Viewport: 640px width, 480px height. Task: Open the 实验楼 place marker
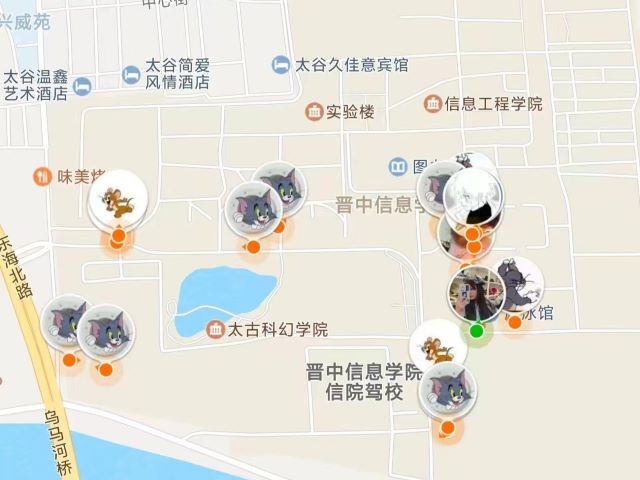click(x=314, y=111)
